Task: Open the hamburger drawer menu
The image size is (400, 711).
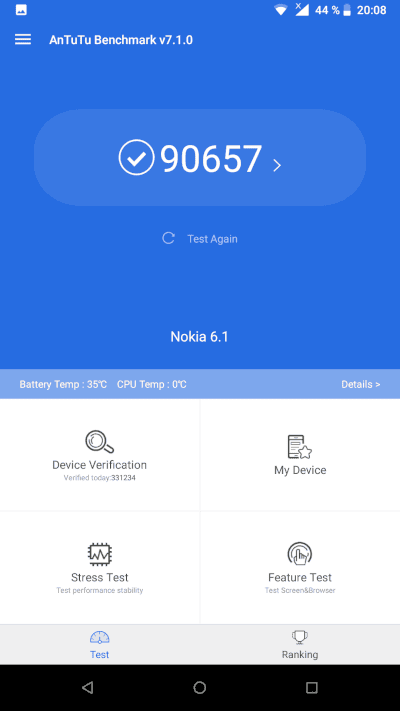Action: pos(23,39)
